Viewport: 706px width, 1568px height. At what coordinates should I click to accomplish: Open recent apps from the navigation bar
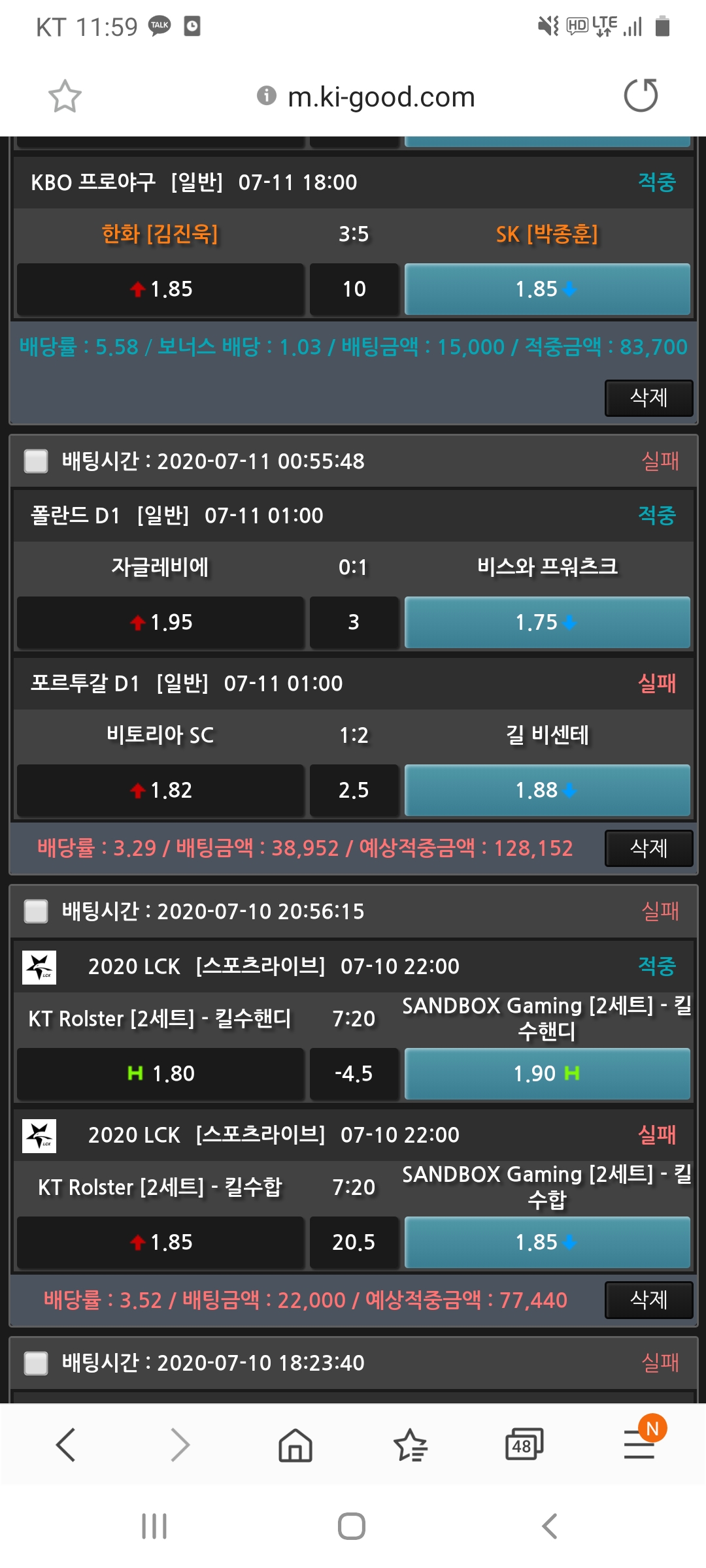pos(154,1526)
